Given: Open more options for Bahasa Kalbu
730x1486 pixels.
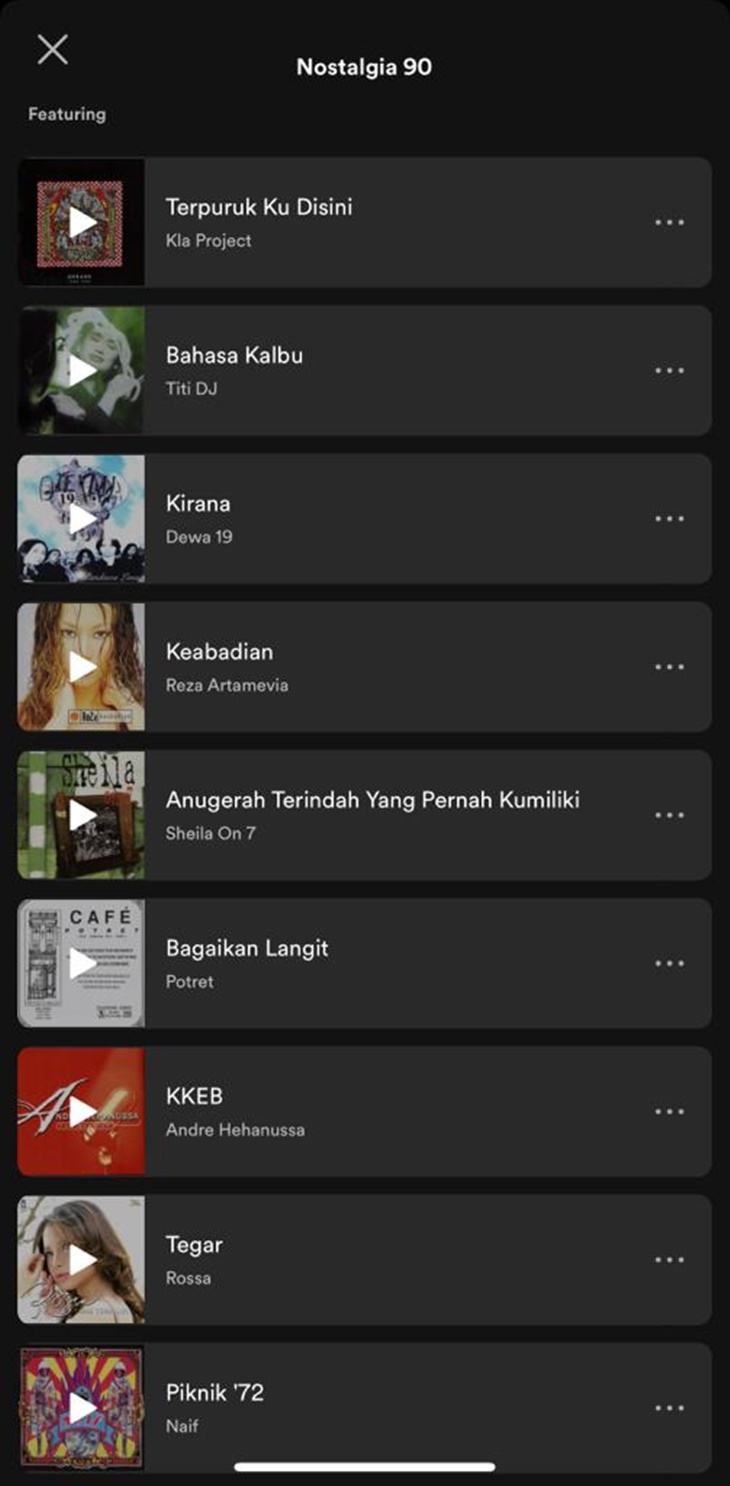Looking at the screenshot, I should [x=668, y=370].
